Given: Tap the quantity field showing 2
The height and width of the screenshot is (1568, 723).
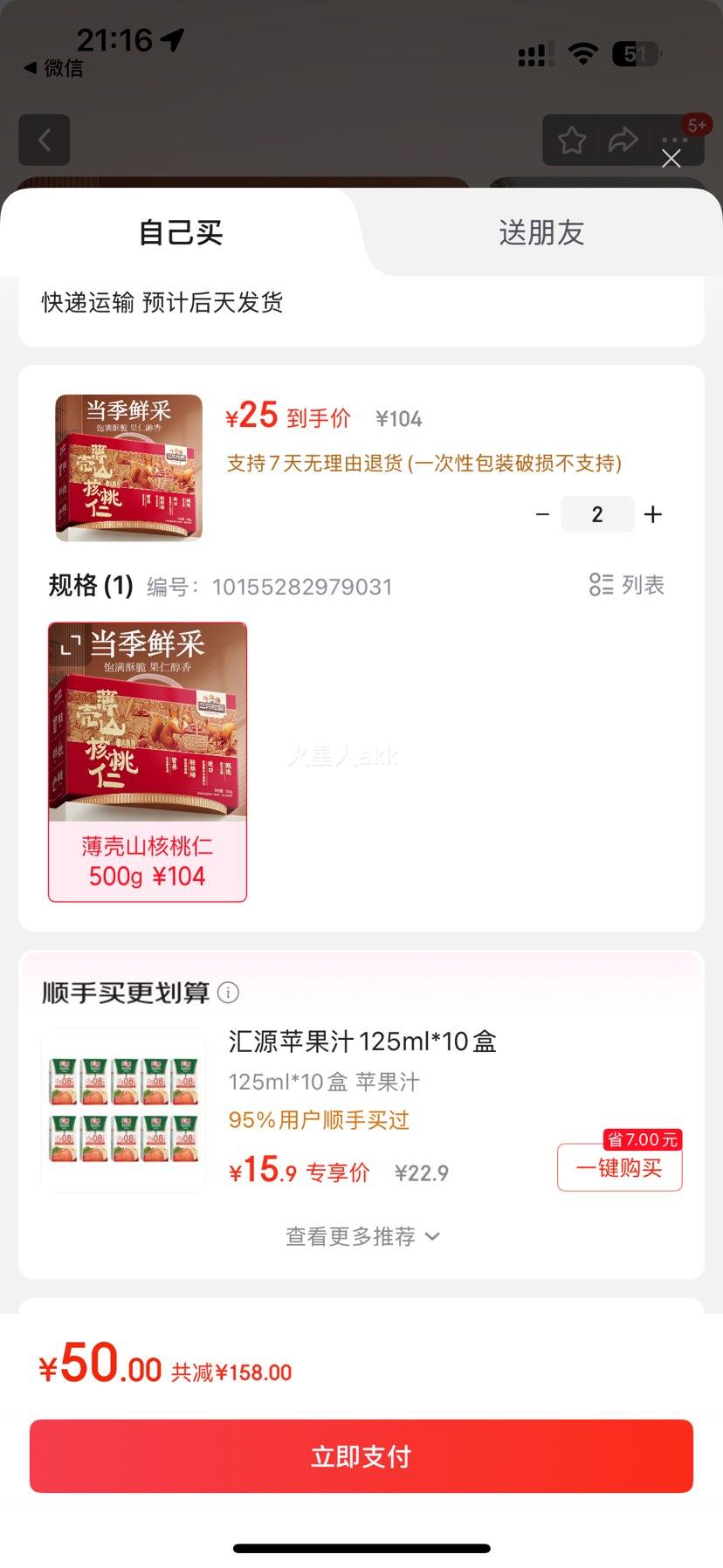Looking at the screenshot, I should (597, 514).
